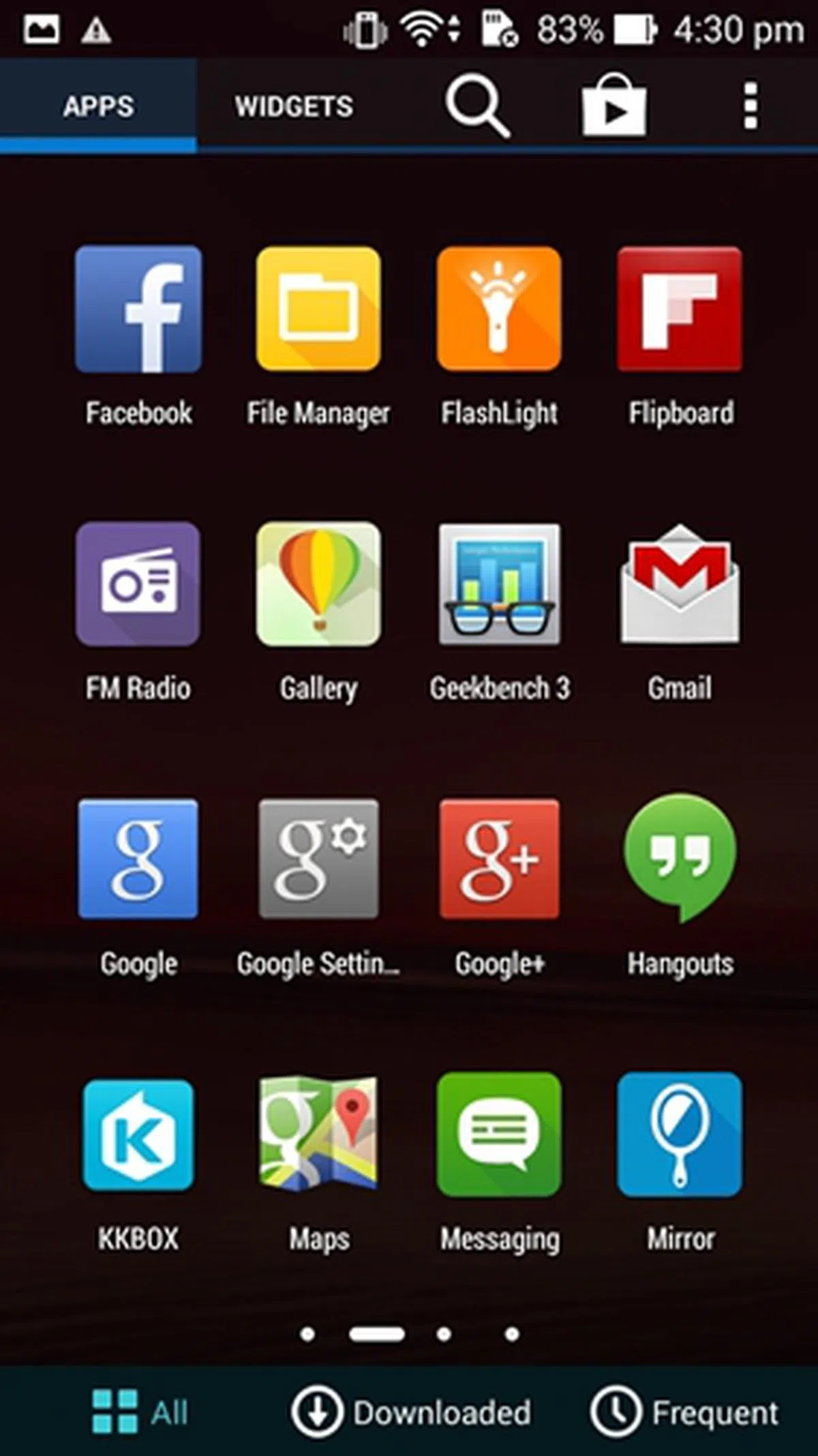Open the Gallery app
818x1456 pixels.
(318, 584)
